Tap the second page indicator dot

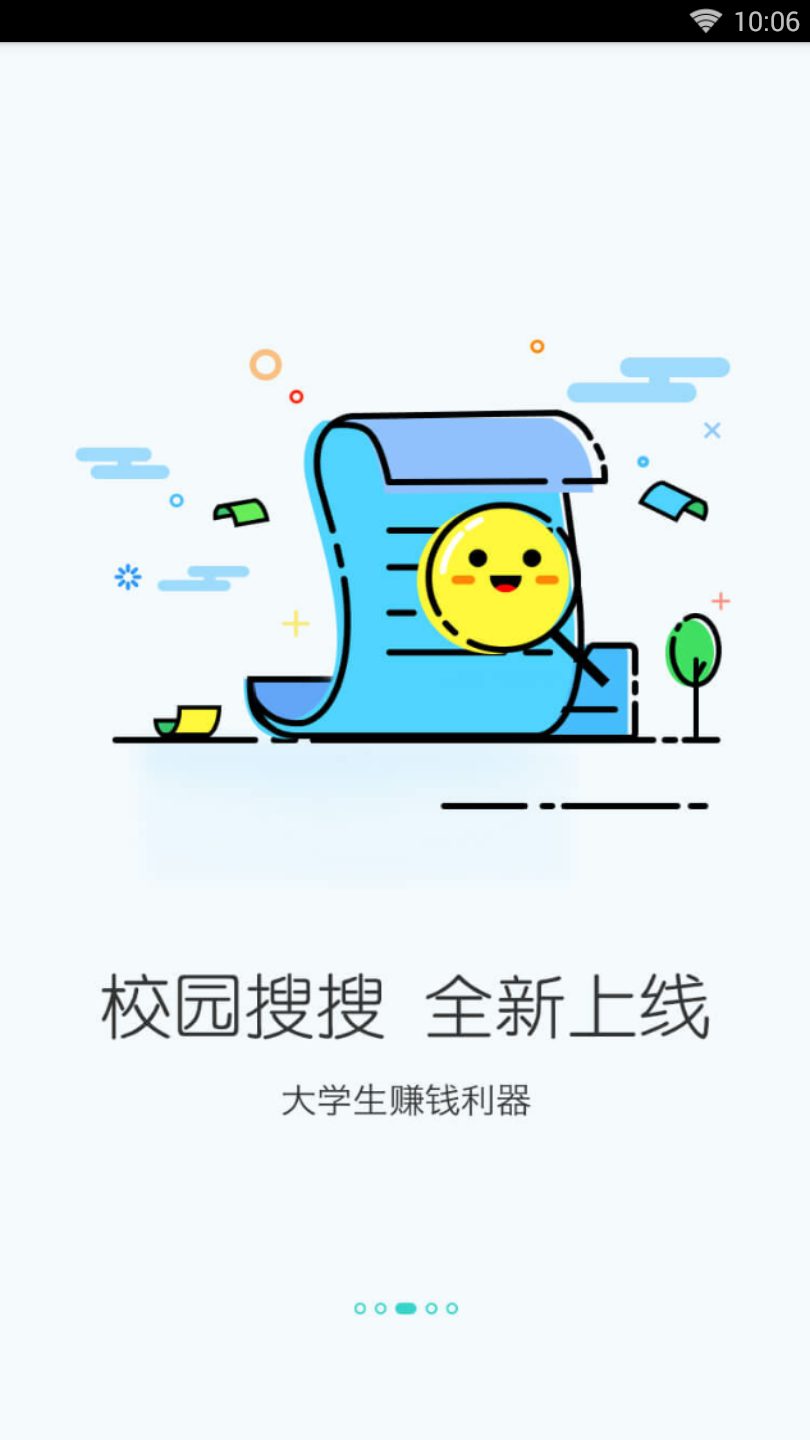click(380, 1307)
